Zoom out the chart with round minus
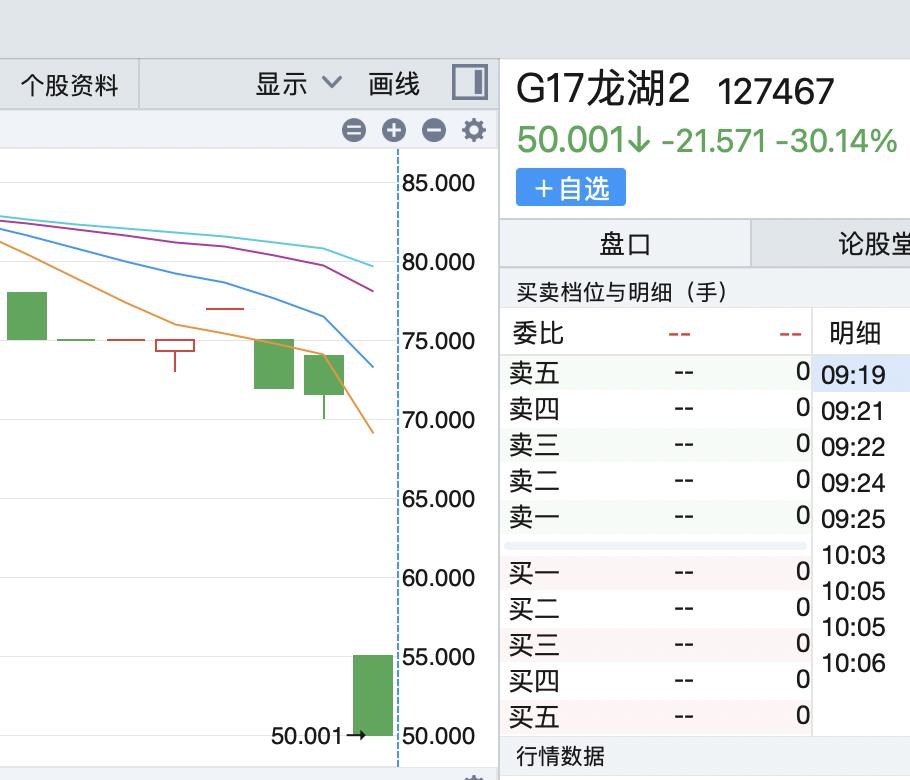This screenshot has height=780, width=910. (434, 130)
